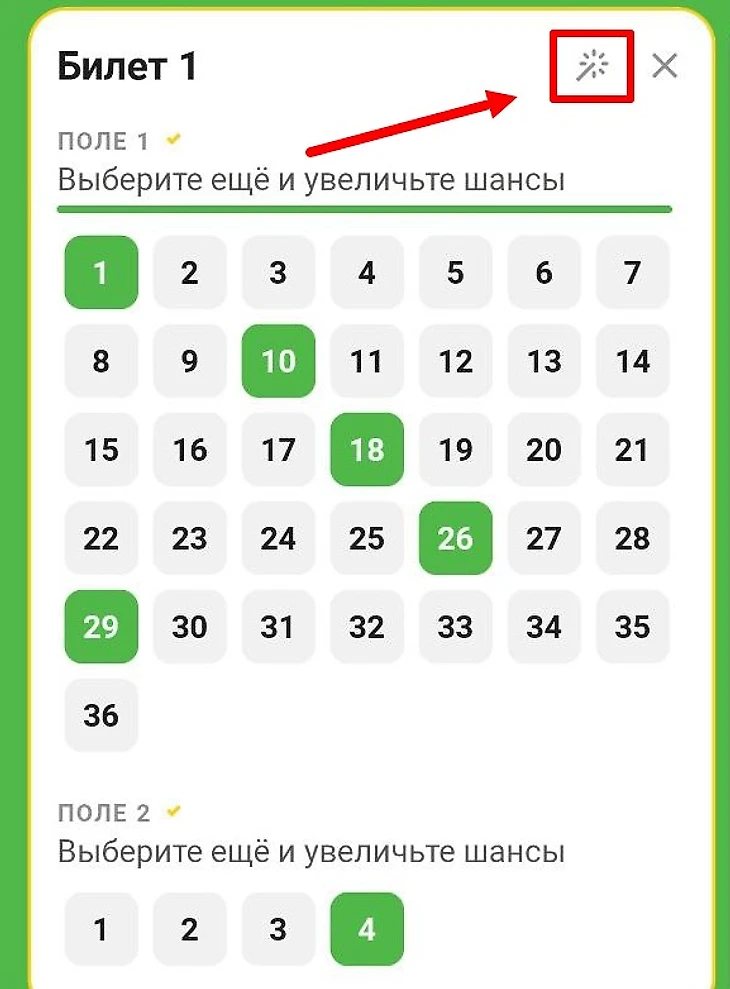Deselect number 4 in Поле 2
Image resolution: width=730 pixels, height=989 pixels.
[x=367, y=930]
